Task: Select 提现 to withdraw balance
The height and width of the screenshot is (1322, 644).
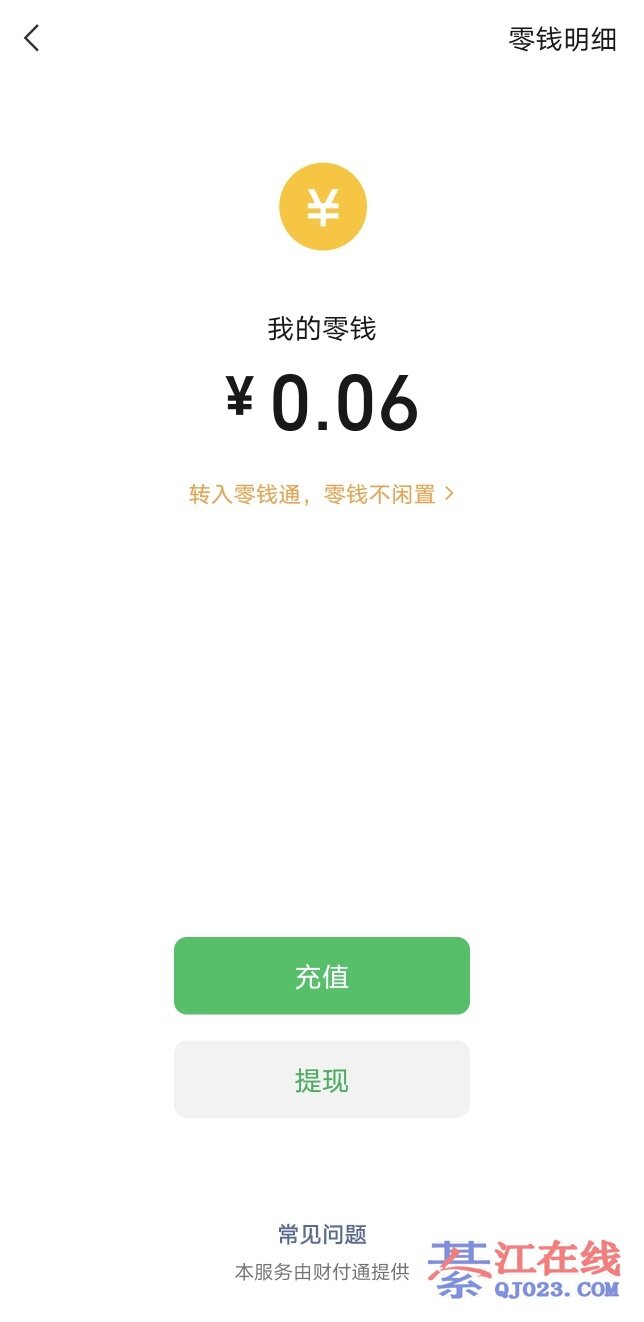Action: (321, 1080)
